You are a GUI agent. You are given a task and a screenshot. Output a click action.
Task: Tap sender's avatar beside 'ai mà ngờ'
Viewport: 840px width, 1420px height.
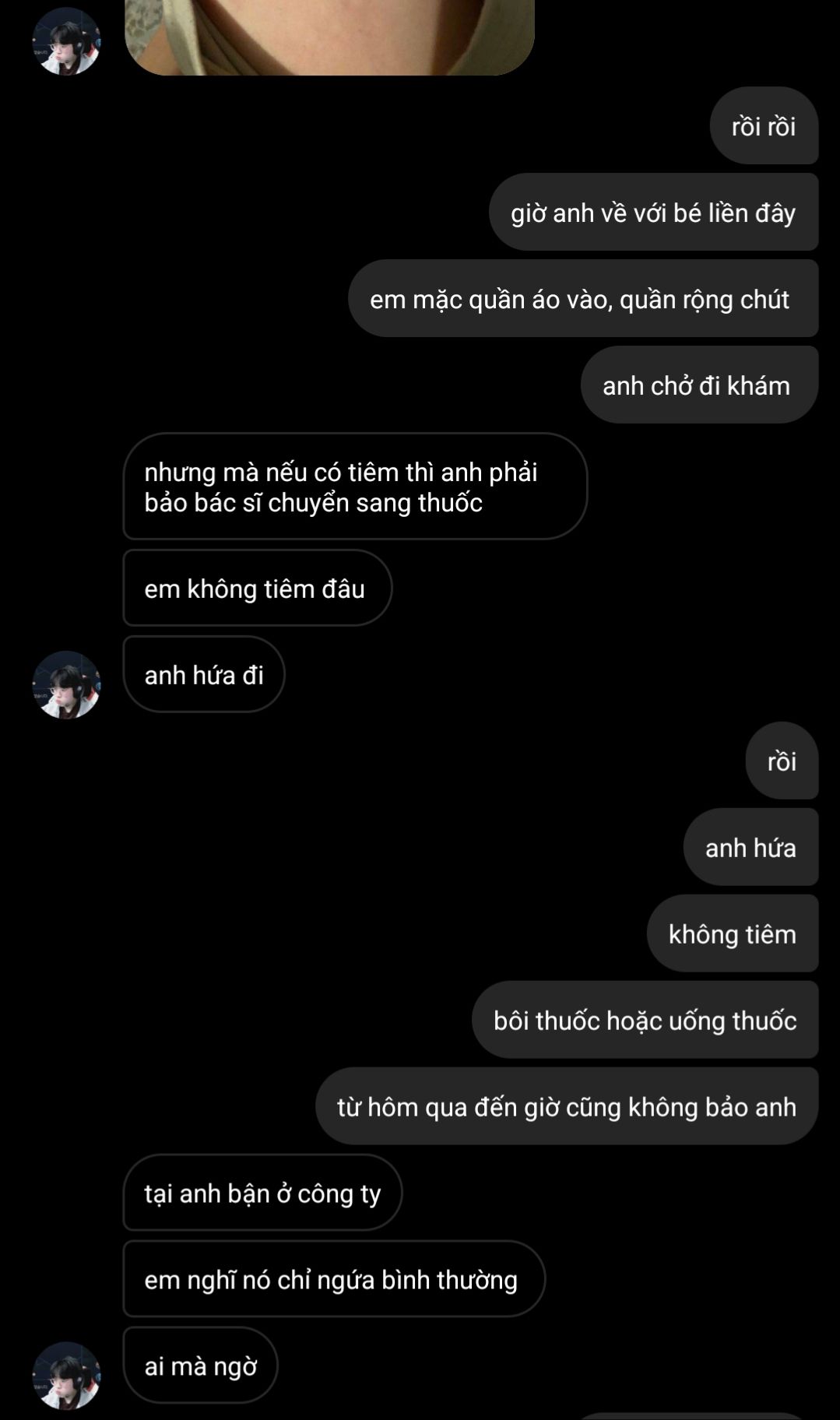tap(66, 1375)
